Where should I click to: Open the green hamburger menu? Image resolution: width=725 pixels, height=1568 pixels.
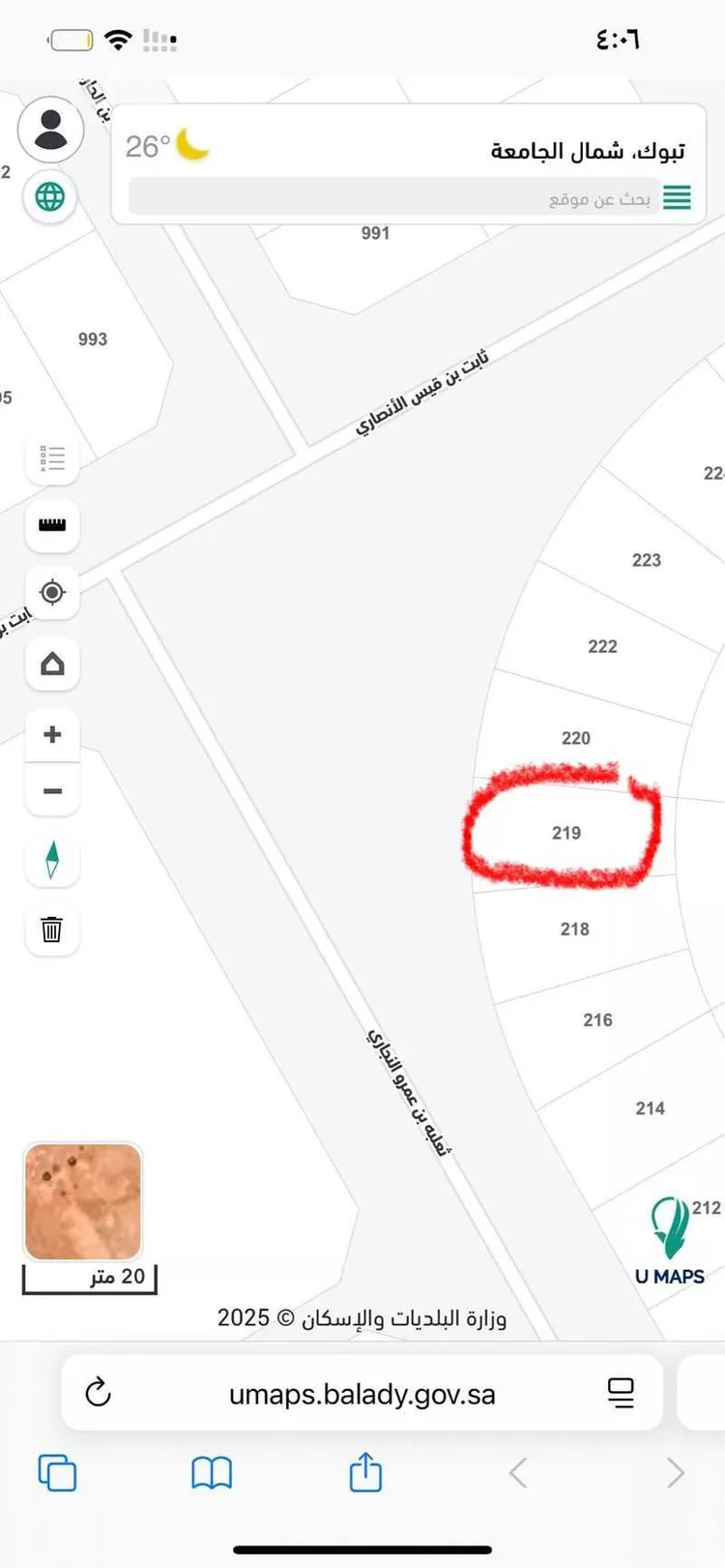pyautogui.click(x=677, y=198)
